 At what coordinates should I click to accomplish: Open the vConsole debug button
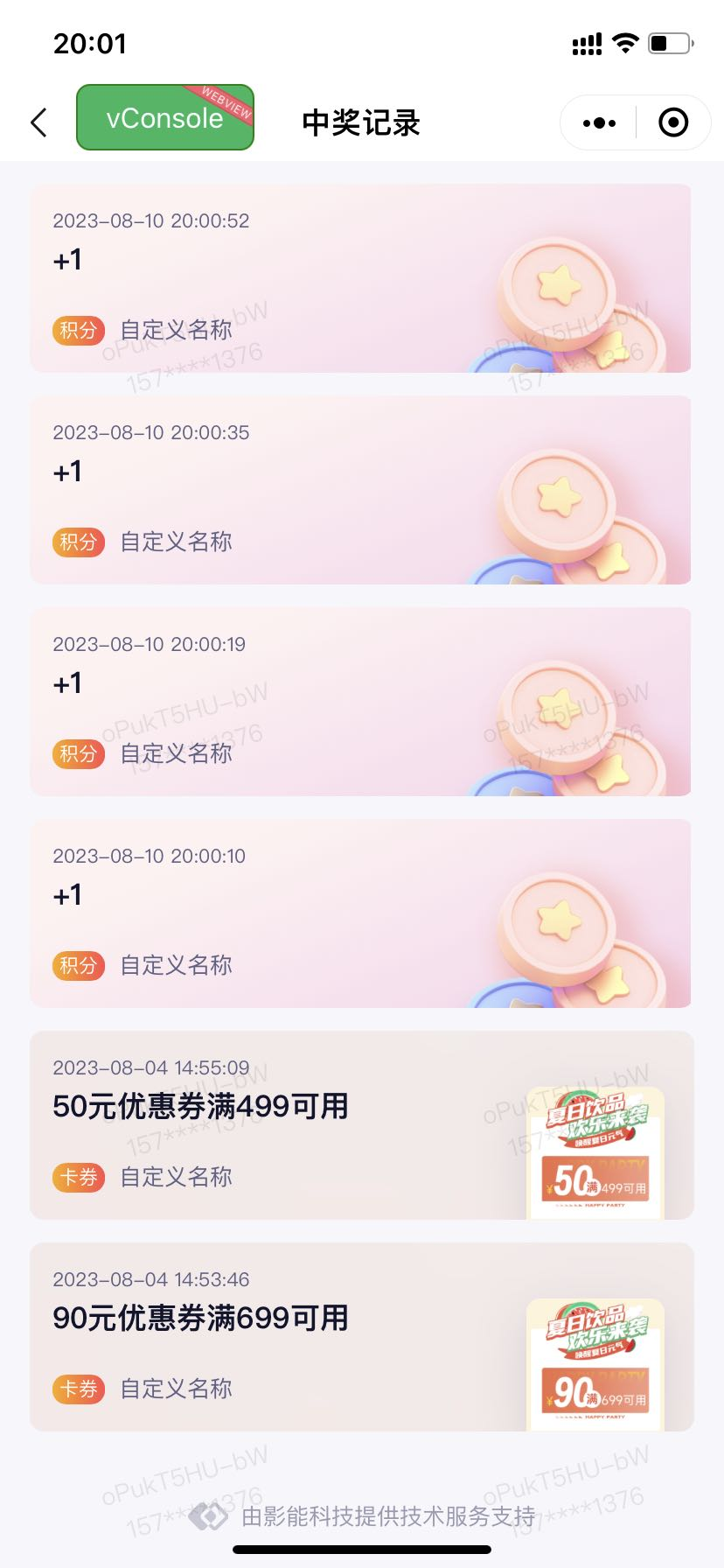click(165, 117)
